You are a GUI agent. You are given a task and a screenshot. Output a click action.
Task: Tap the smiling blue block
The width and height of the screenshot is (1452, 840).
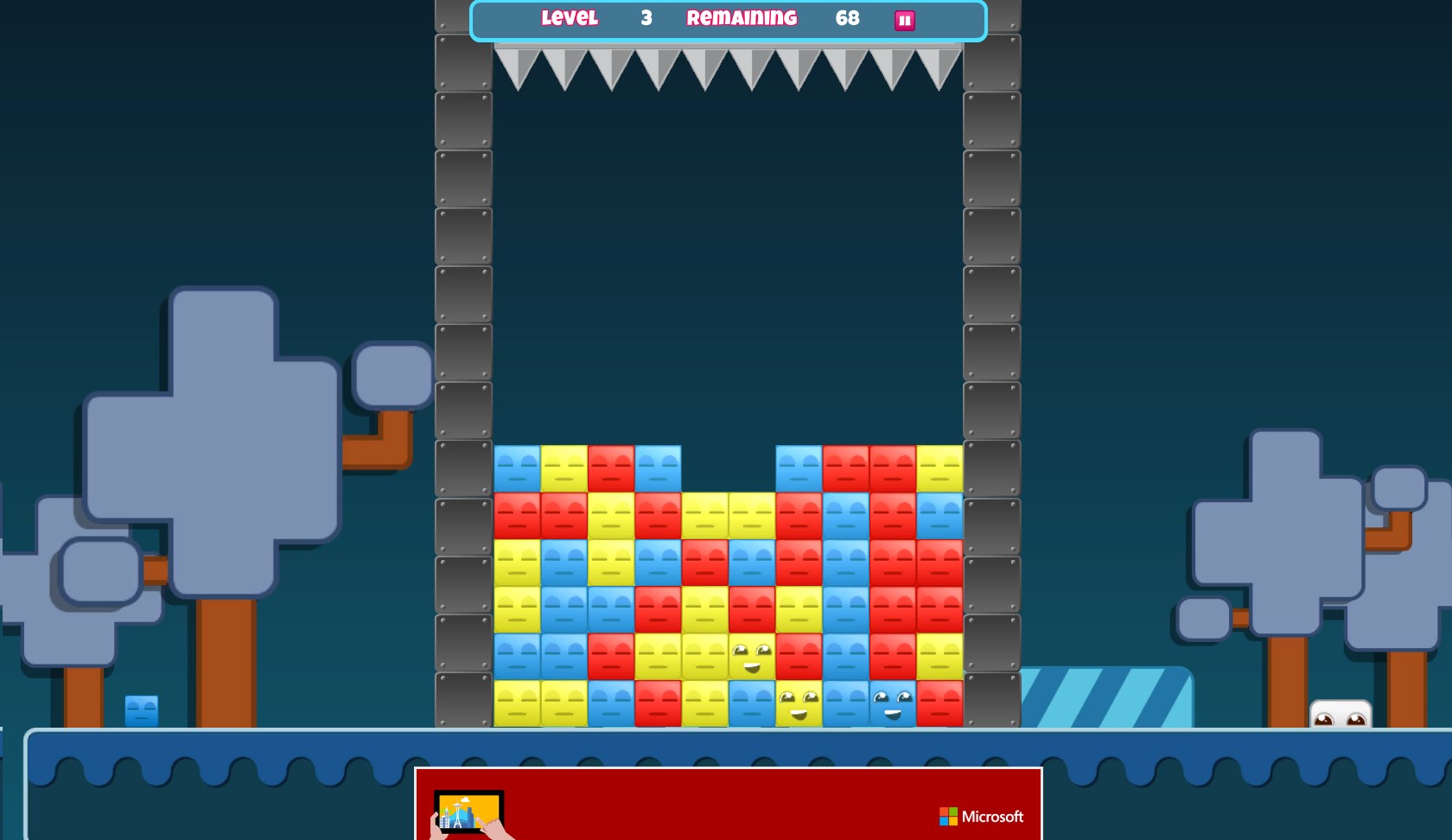pos(893,703)
